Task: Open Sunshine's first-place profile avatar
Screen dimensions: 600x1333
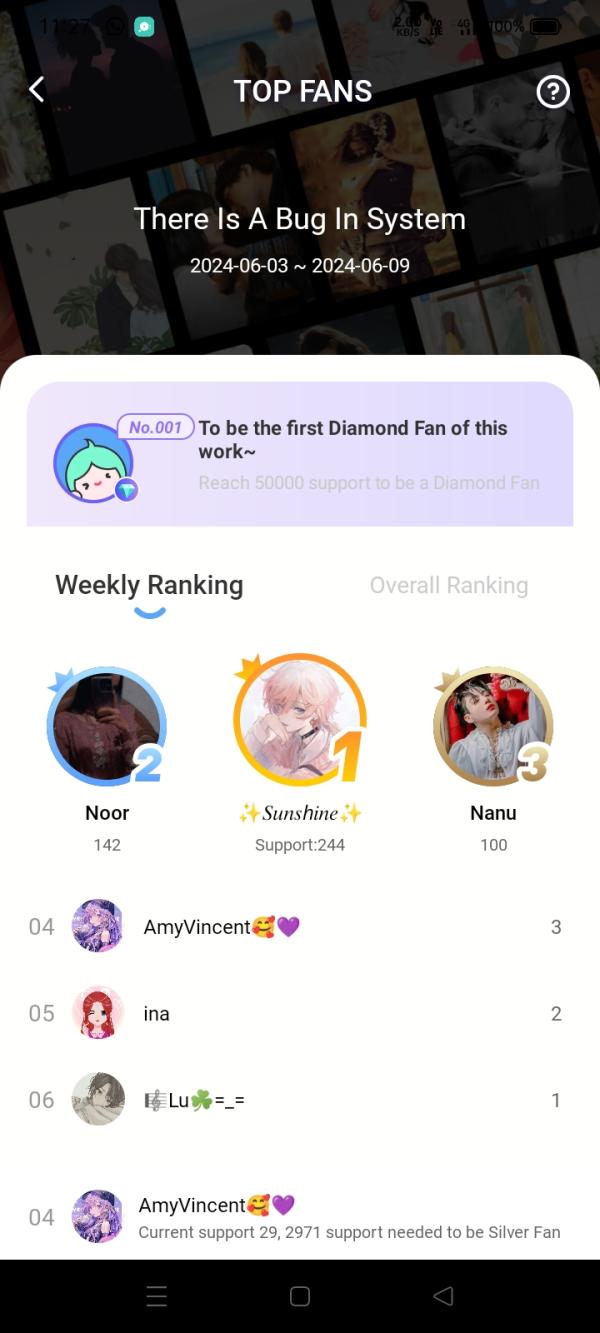Action: pyautogui.click(x=300, y=720)
